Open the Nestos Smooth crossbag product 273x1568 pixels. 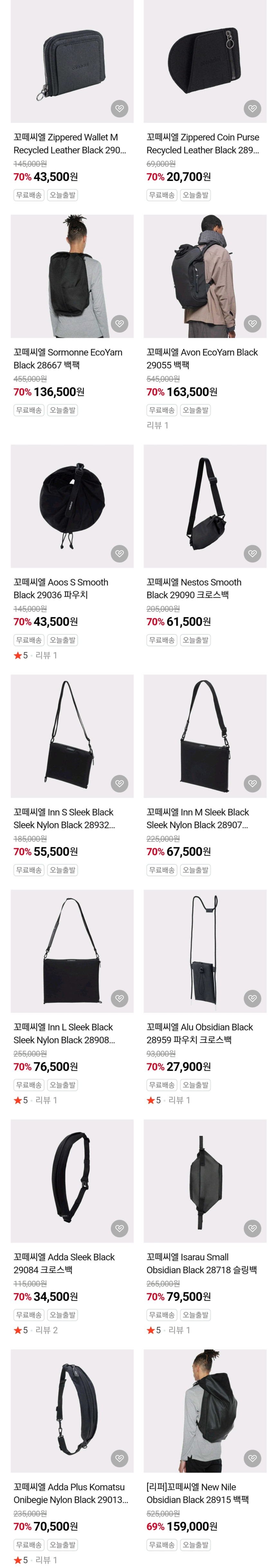tap(204, 505)
